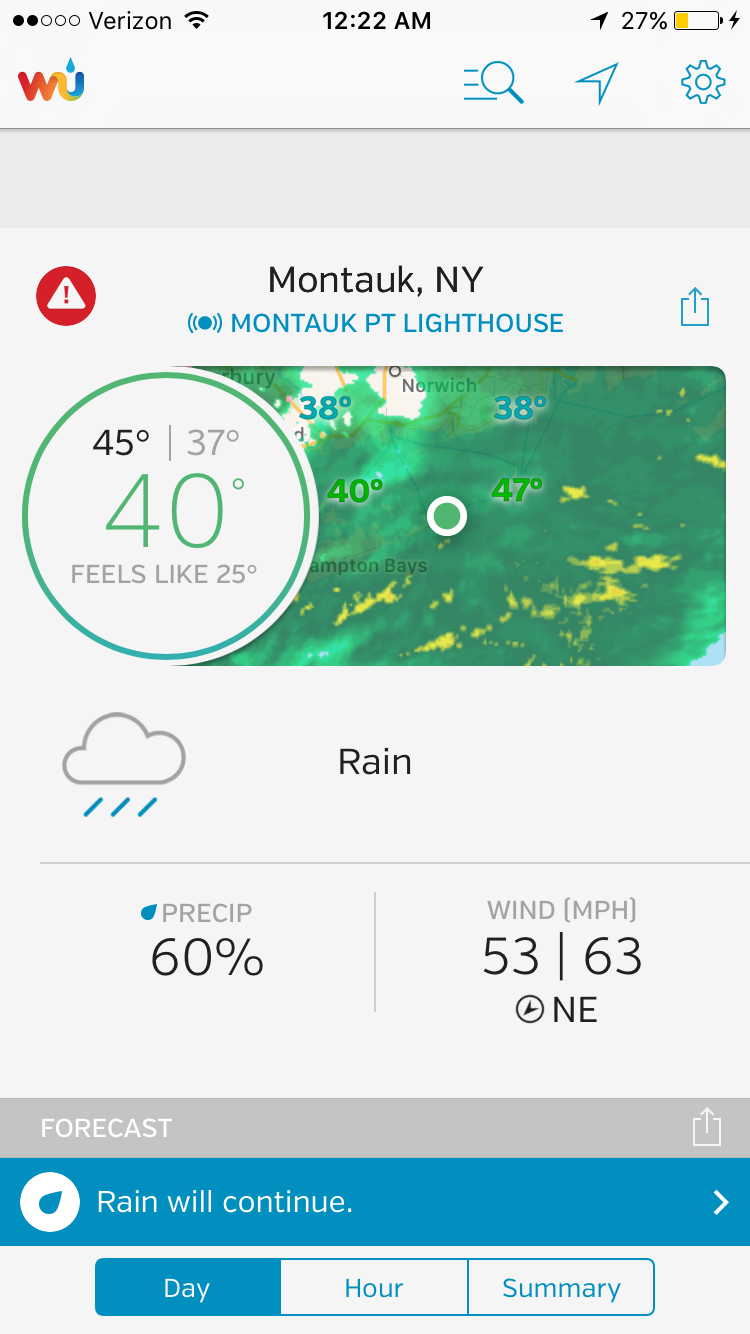
Task: Share the forecast section
Action: click(707, 1126)
